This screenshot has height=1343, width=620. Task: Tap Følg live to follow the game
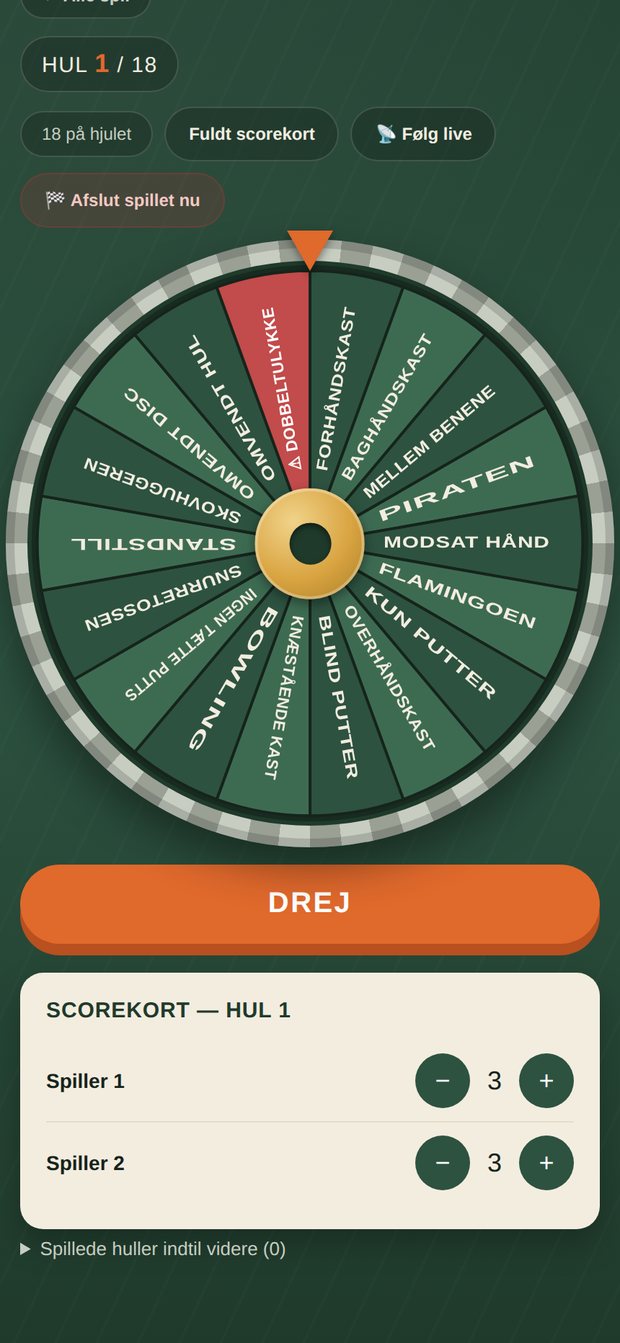423,134
